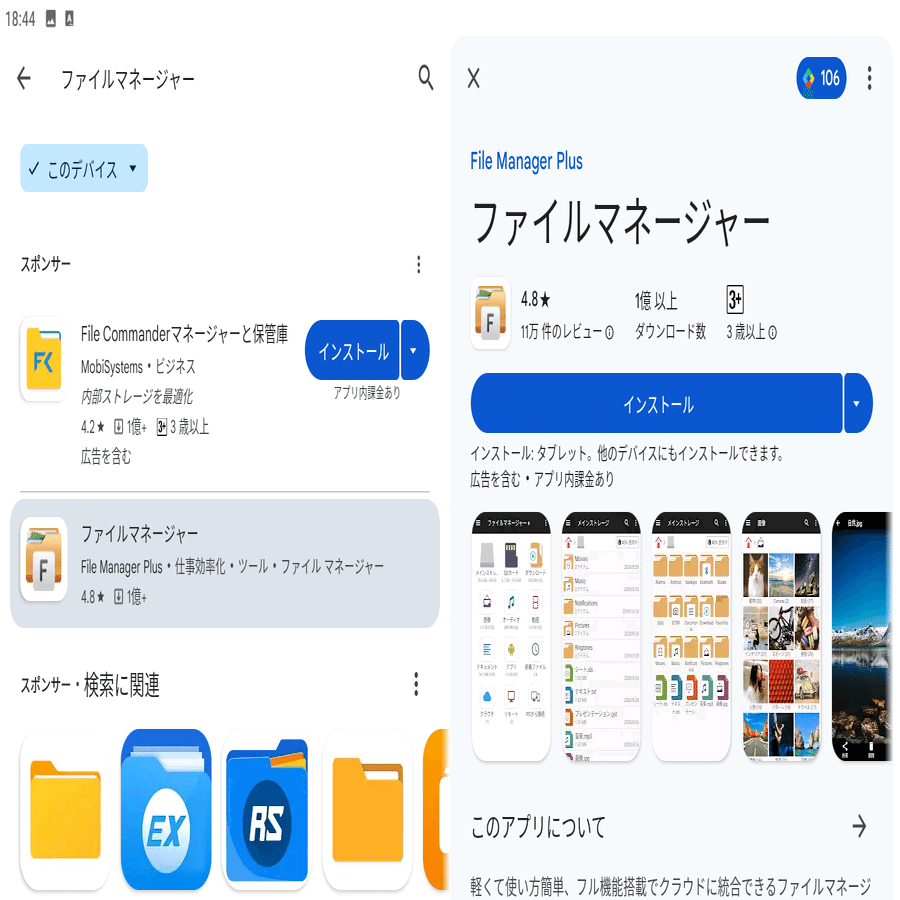Open the details panel overflow menu
Image resolution: width=900 pixels, height=900 pixels.
click(869, 78)
